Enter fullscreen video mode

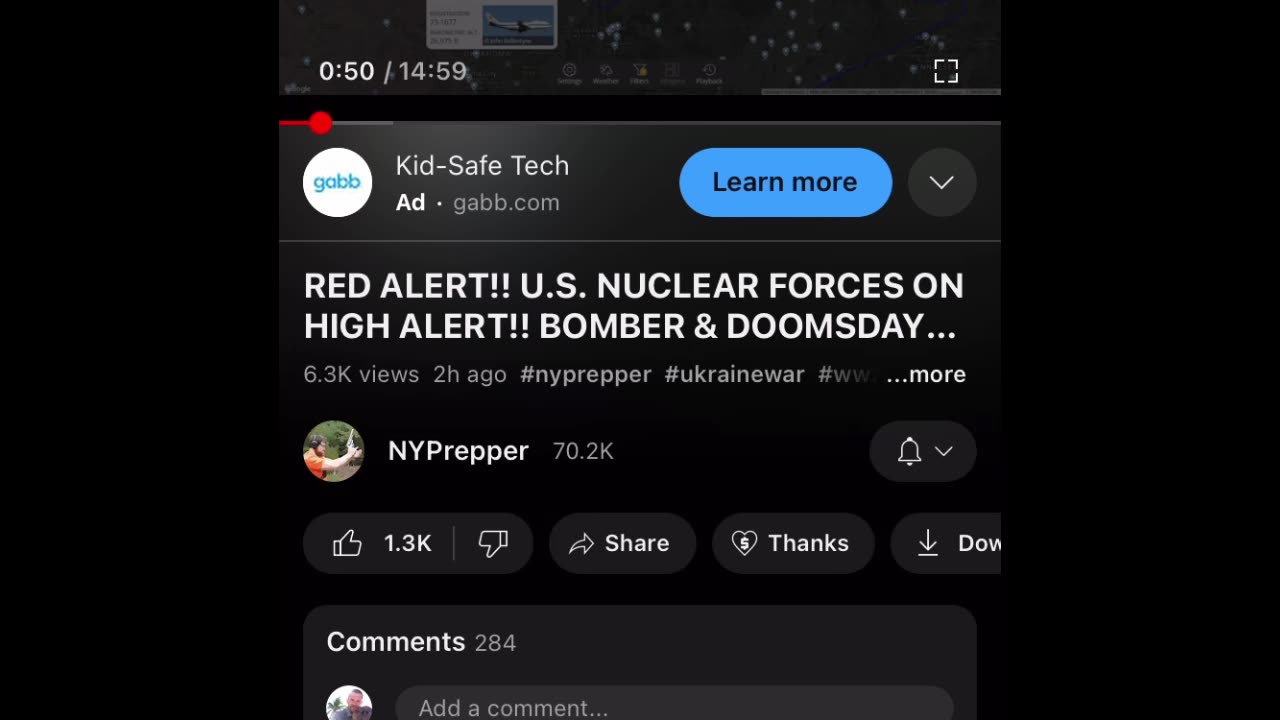(945, 71)
